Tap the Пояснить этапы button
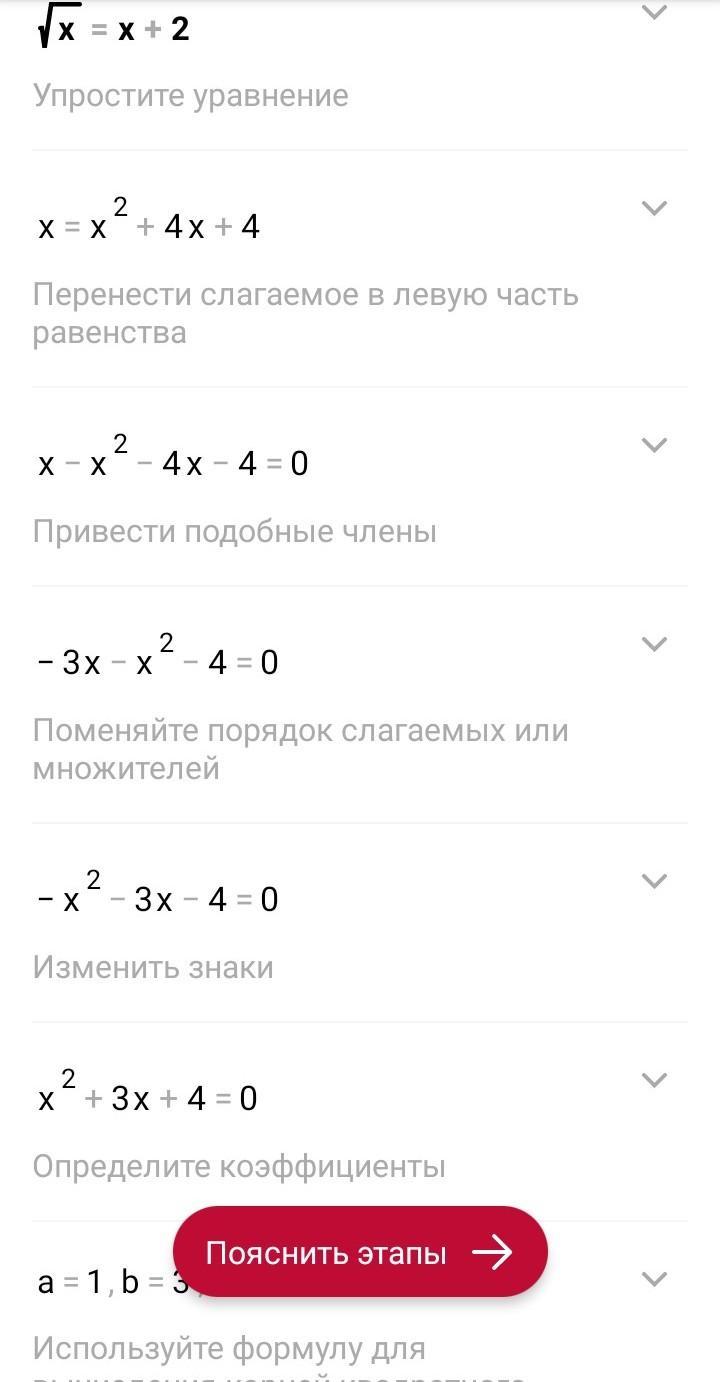 point(360,1252)
